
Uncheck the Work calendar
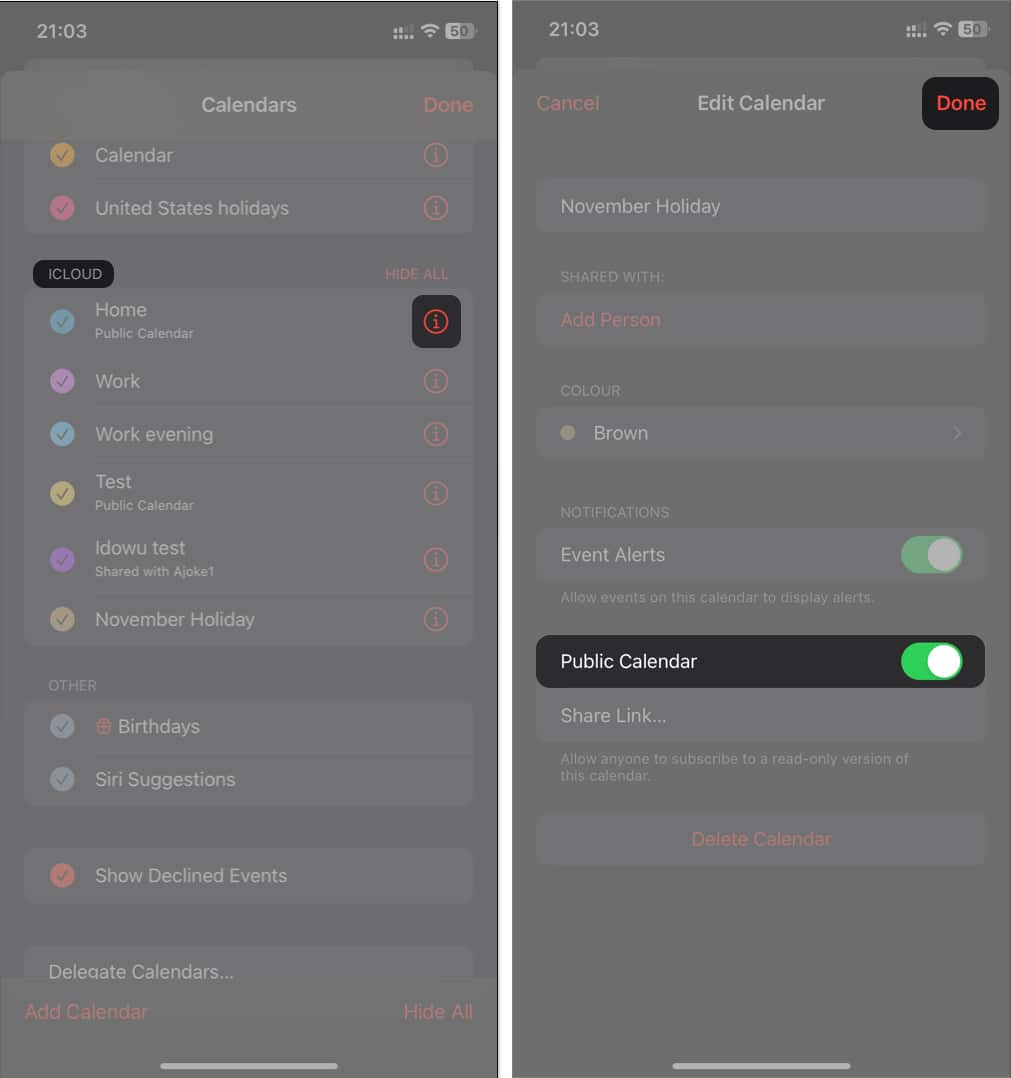click(62, 381)
